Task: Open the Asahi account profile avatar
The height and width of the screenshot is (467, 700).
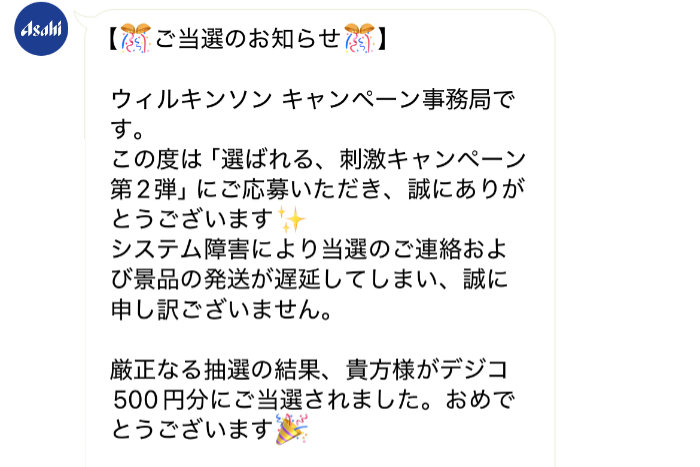Action: pos(41,31)
